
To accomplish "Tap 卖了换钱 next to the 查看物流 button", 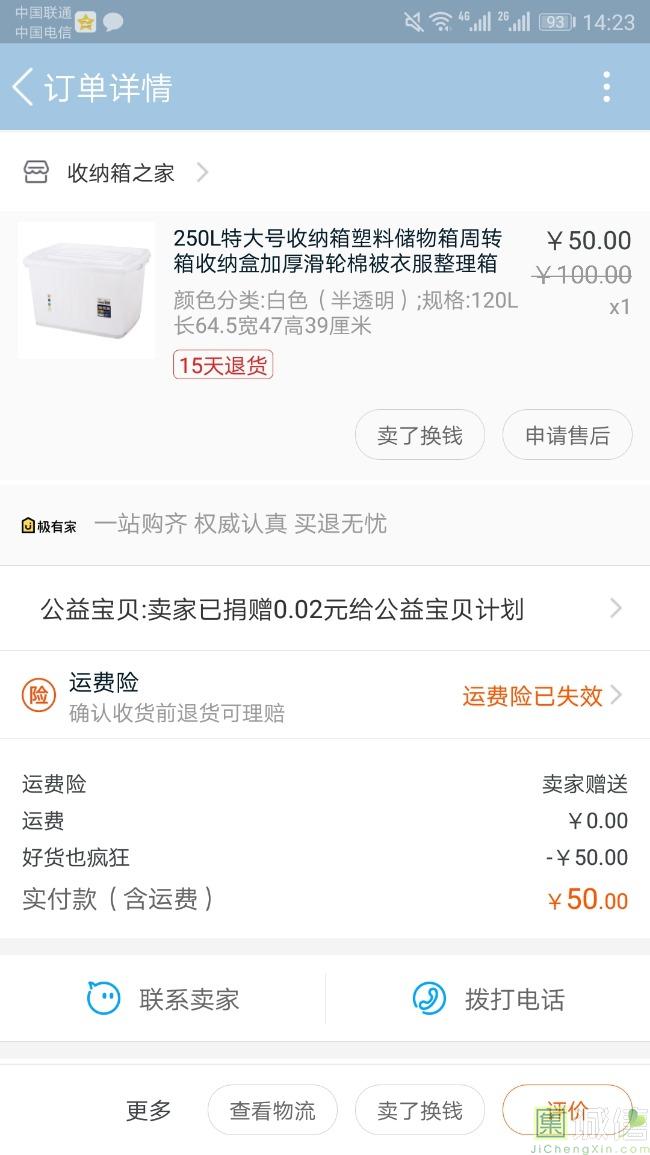I will pos(420,1110).
